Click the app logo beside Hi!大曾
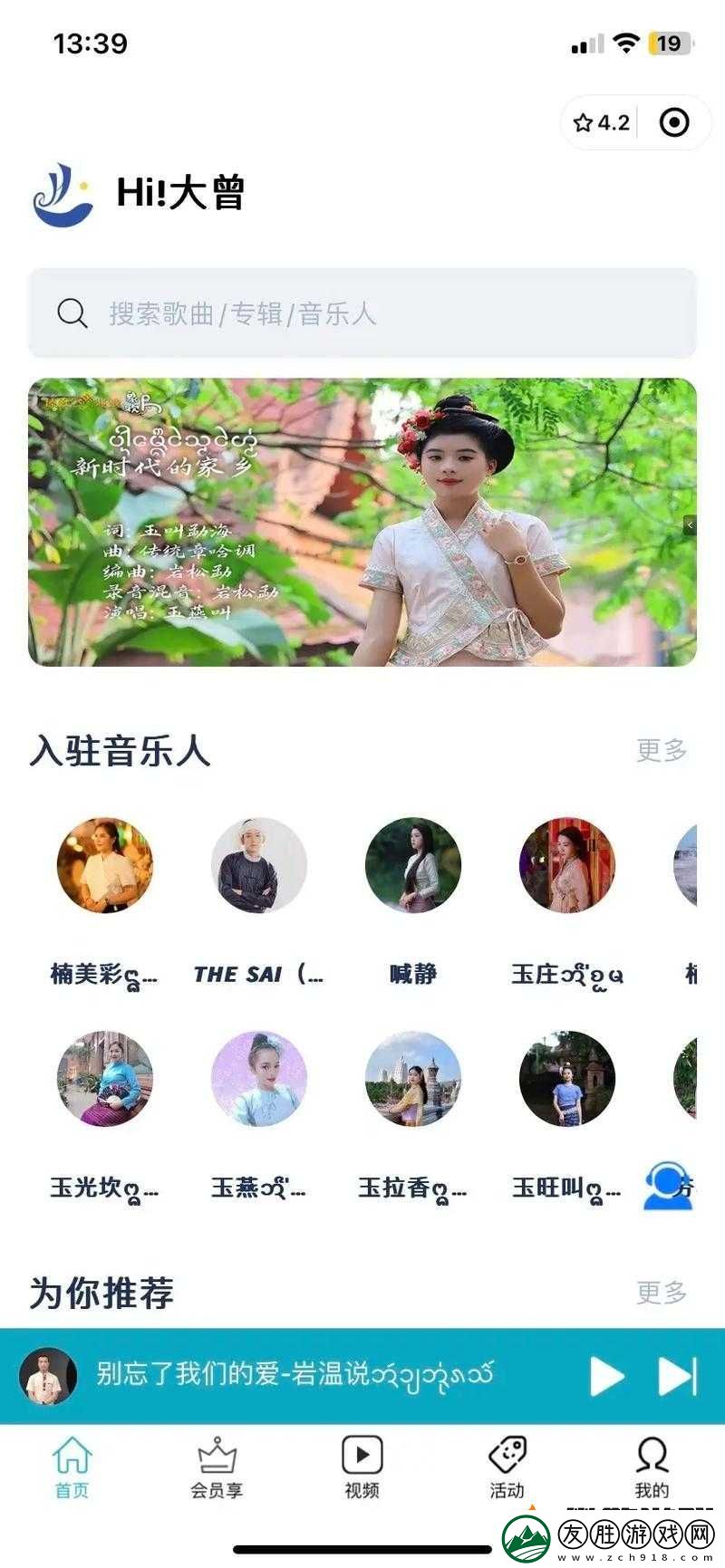The height and width of the screenshot is (1568, 725). (60, 193)
